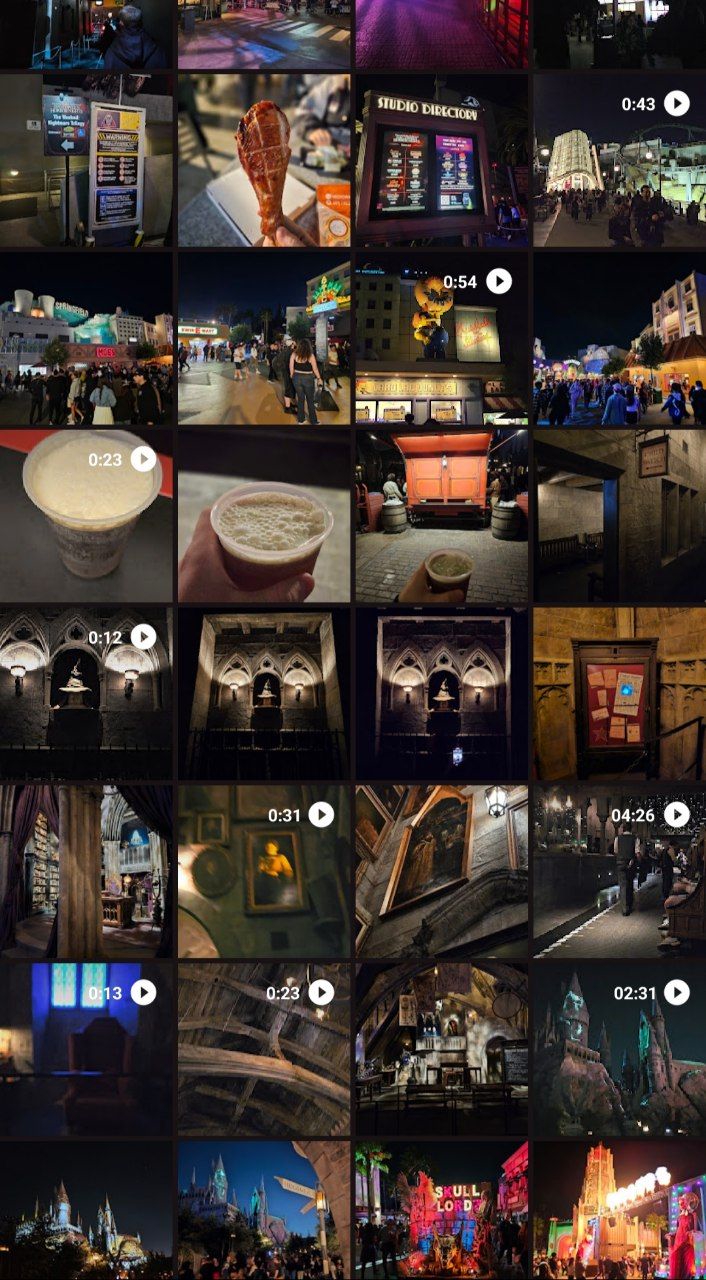Open the photo of hand holding drink cup
The width and height of the screenshot is (706, 1280).
coord(264,515)
